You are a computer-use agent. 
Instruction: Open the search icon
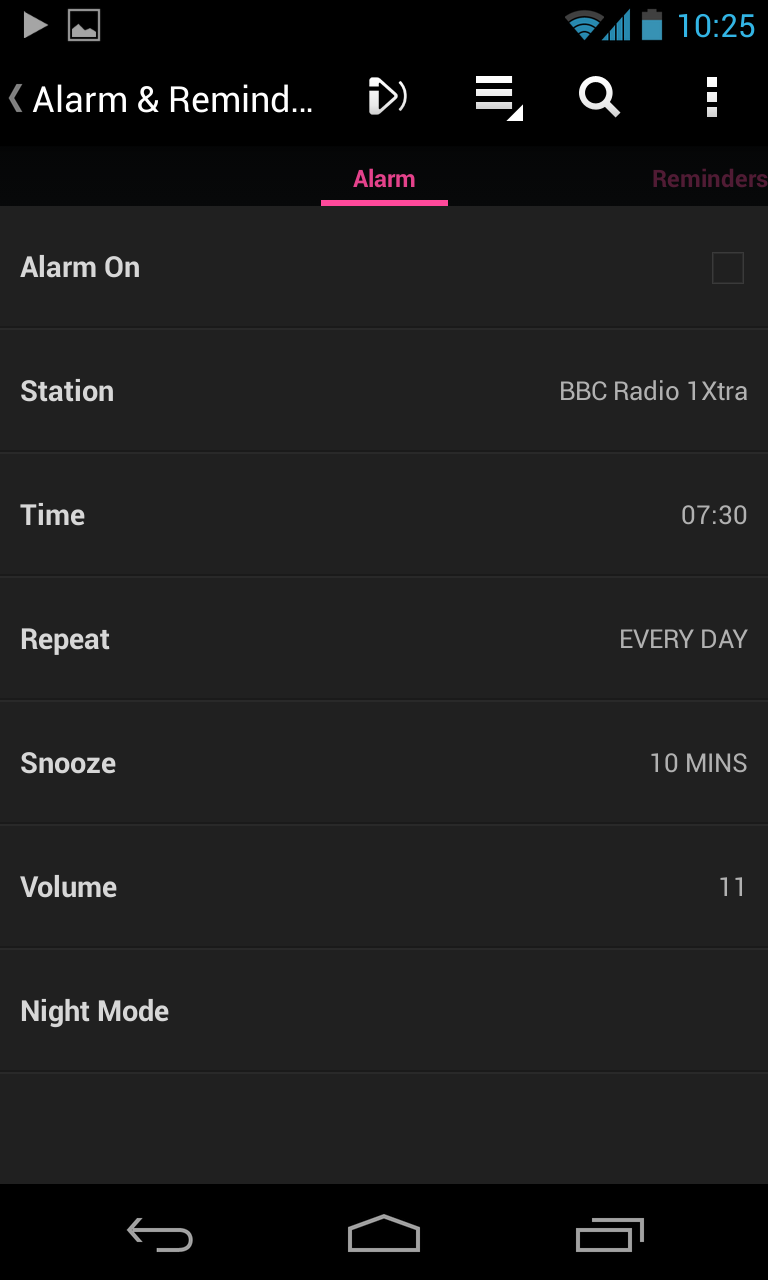[600, 98]
